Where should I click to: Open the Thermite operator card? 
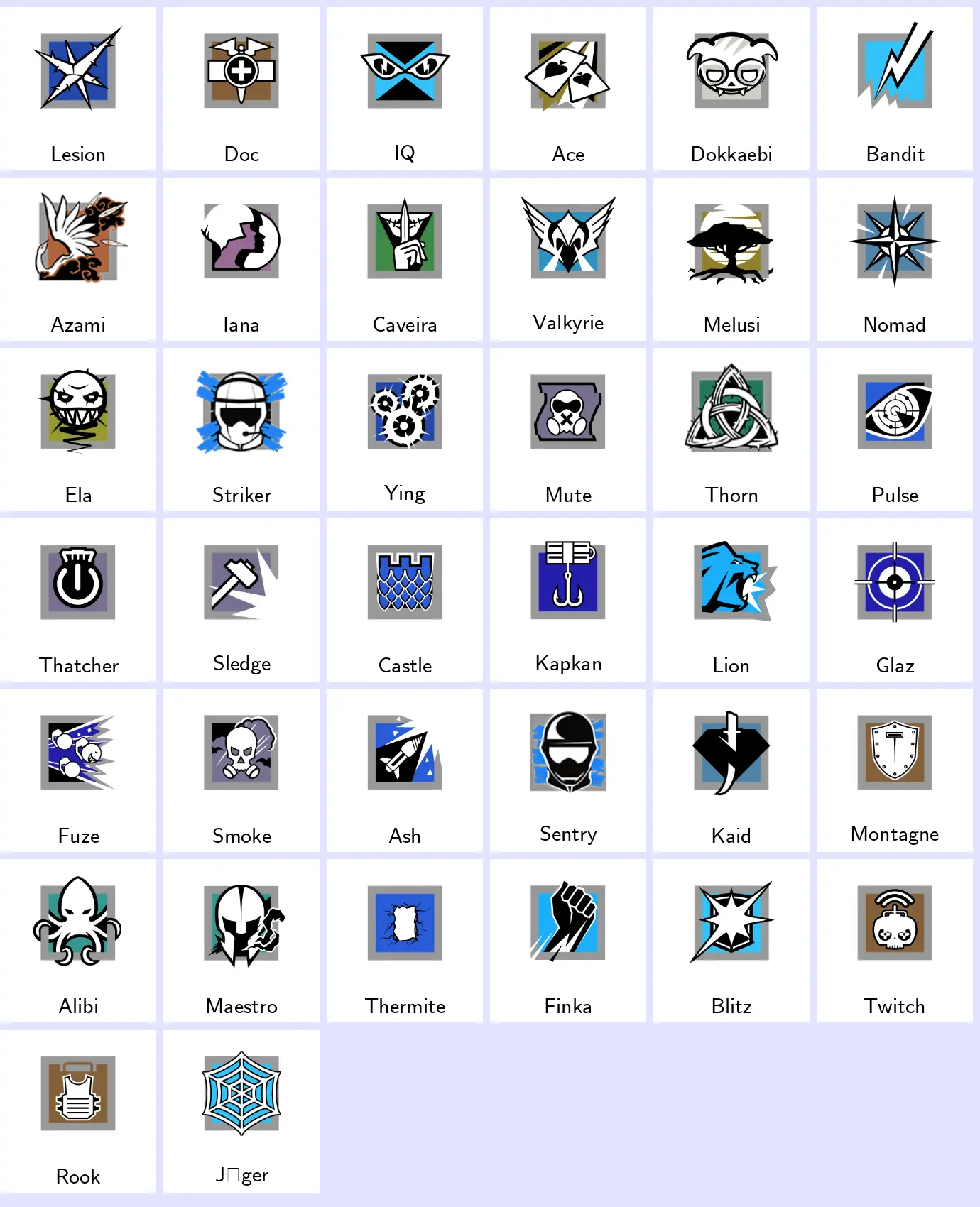click(405, 941)
